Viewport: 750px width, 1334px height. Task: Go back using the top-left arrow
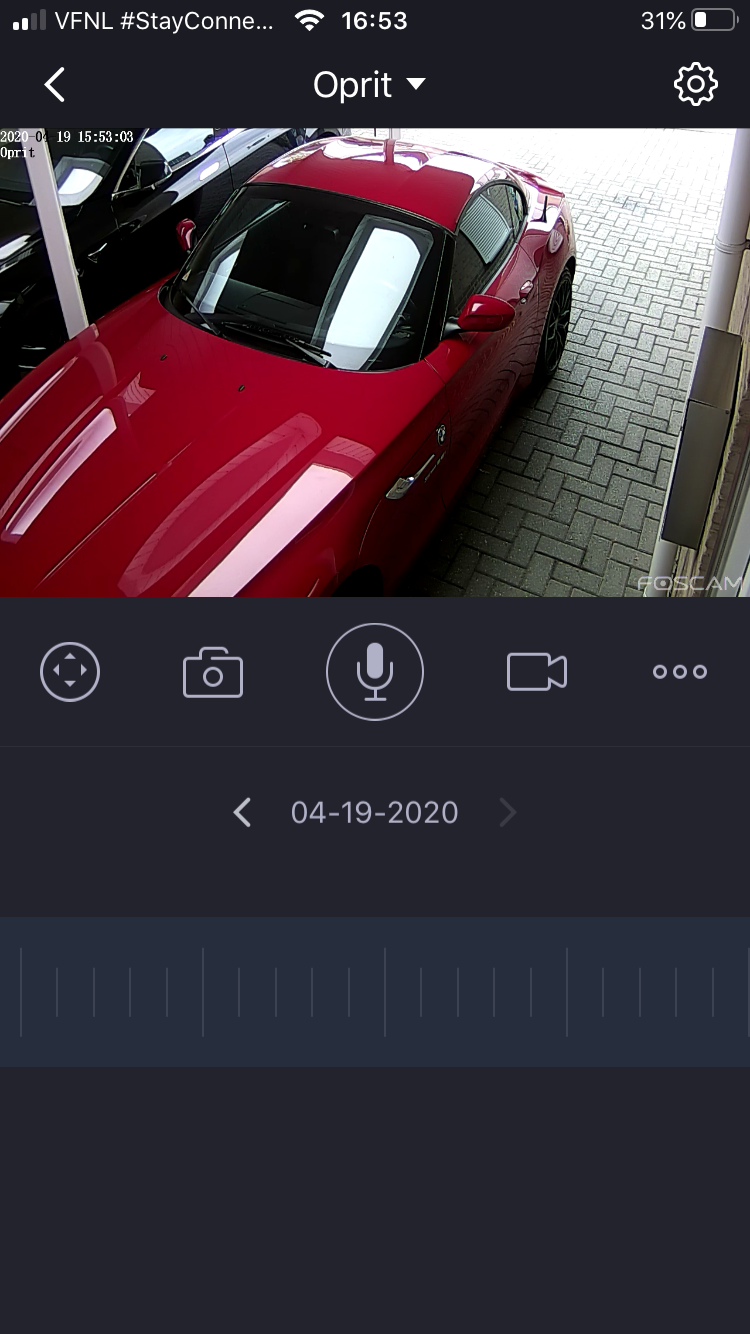coord(55,85)
